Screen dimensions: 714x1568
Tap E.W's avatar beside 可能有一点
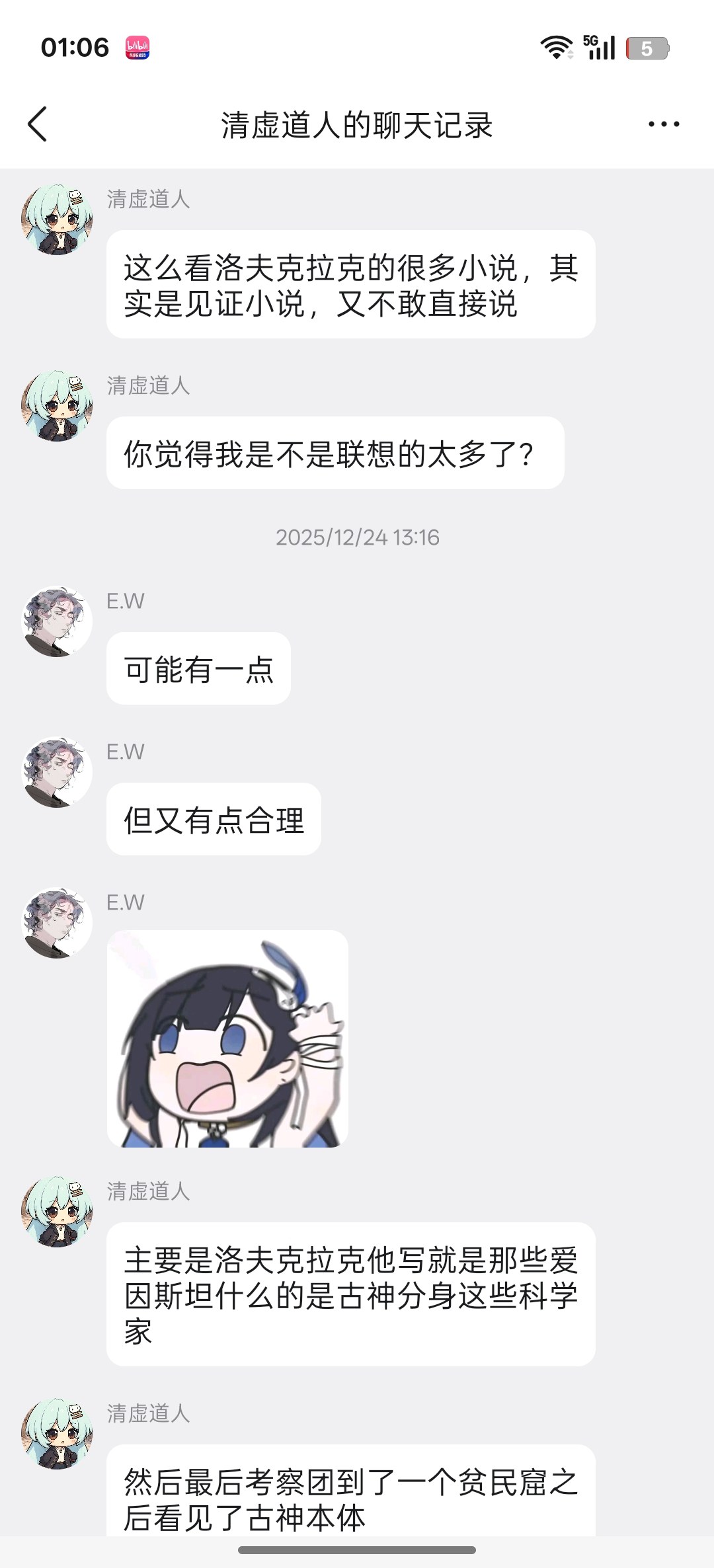(x=57, y=621)
